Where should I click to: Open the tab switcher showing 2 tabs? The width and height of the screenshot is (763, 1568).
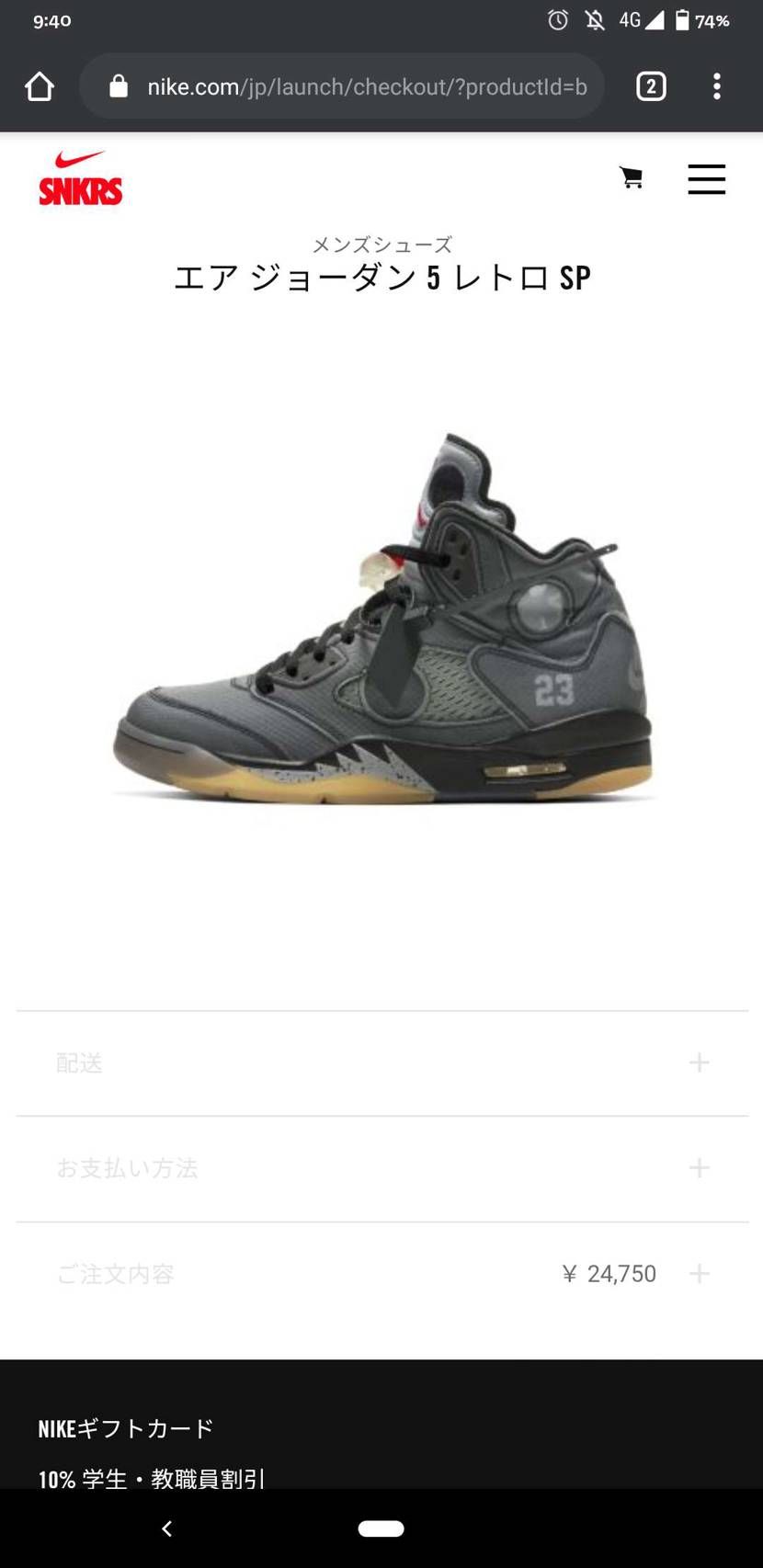[651, 87]
